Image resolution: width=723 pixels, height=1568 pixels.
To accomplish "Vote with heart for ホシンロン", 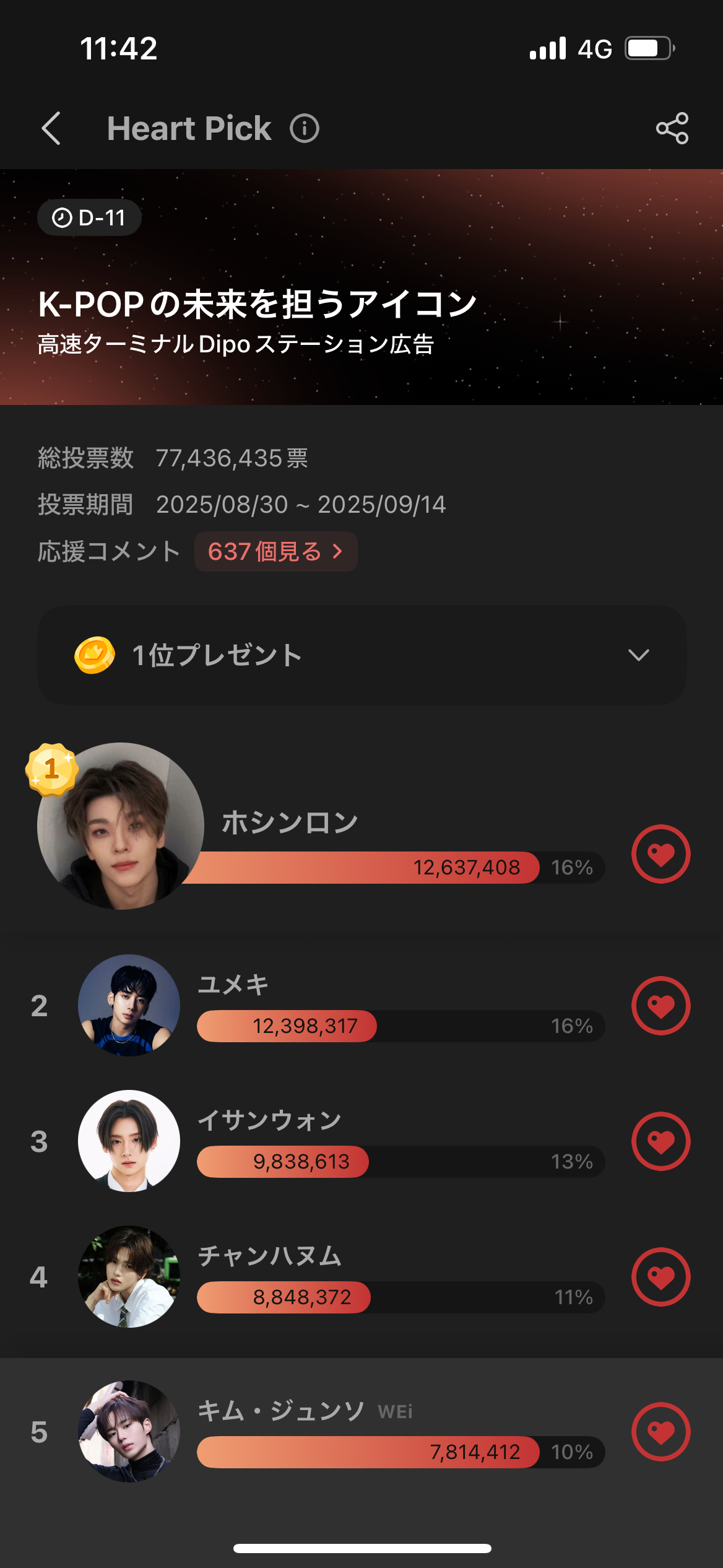I will pyautogui.click(x=660, y=854).
